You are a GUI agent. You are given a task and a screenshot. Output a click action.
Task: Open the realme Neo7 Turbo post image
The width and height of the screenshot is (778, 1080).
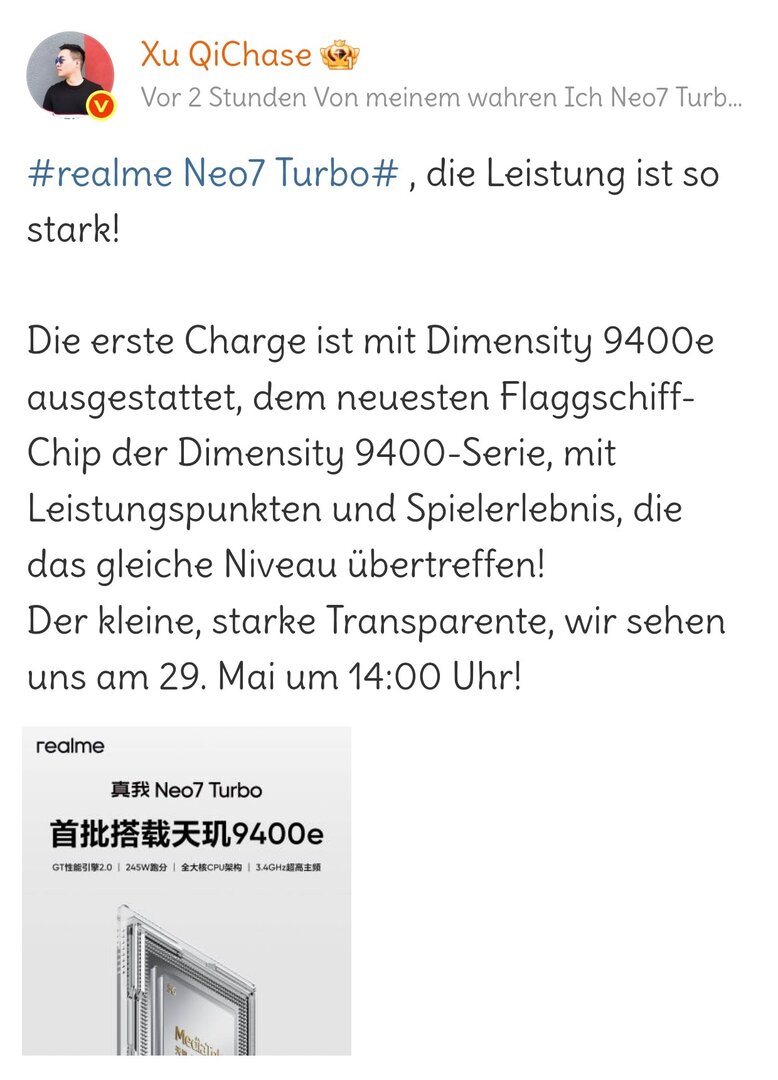click(187, 890)
